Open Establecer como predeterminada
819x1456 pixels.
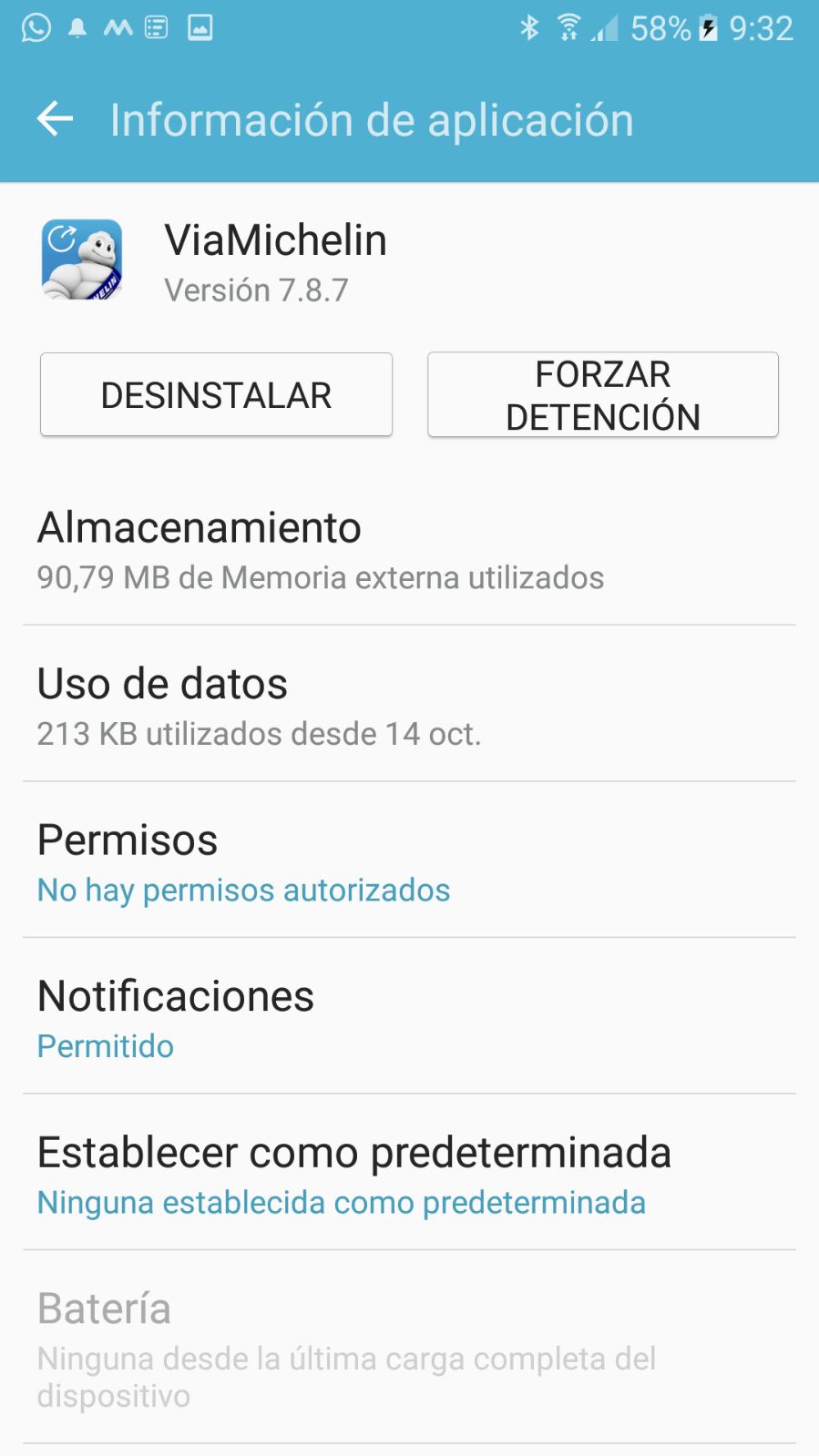(x=409, y=1175)
